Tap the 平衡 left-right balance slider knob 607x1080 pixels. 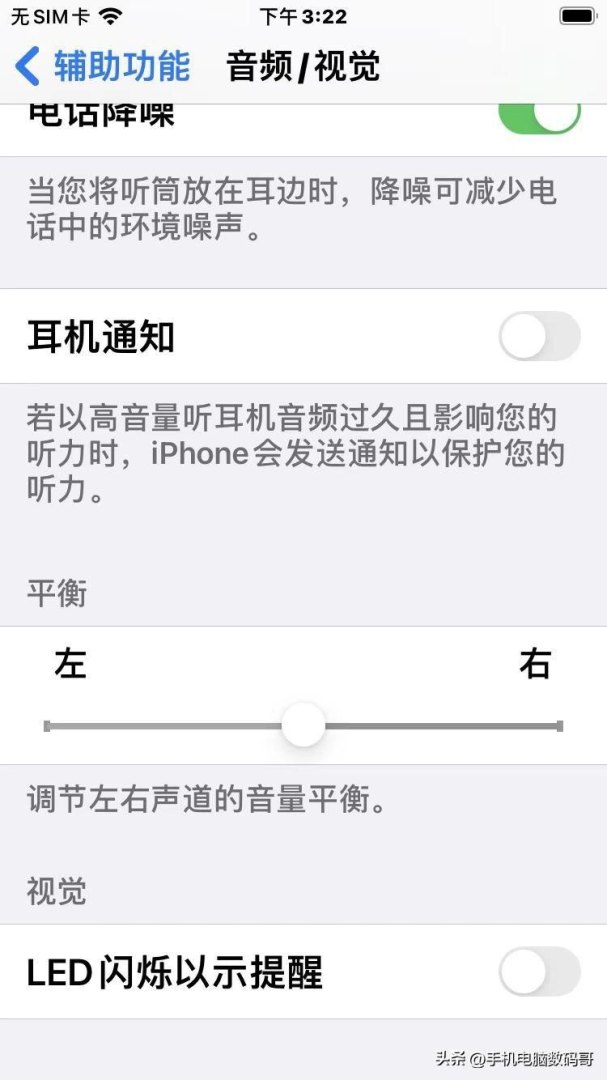coord(303,725)
